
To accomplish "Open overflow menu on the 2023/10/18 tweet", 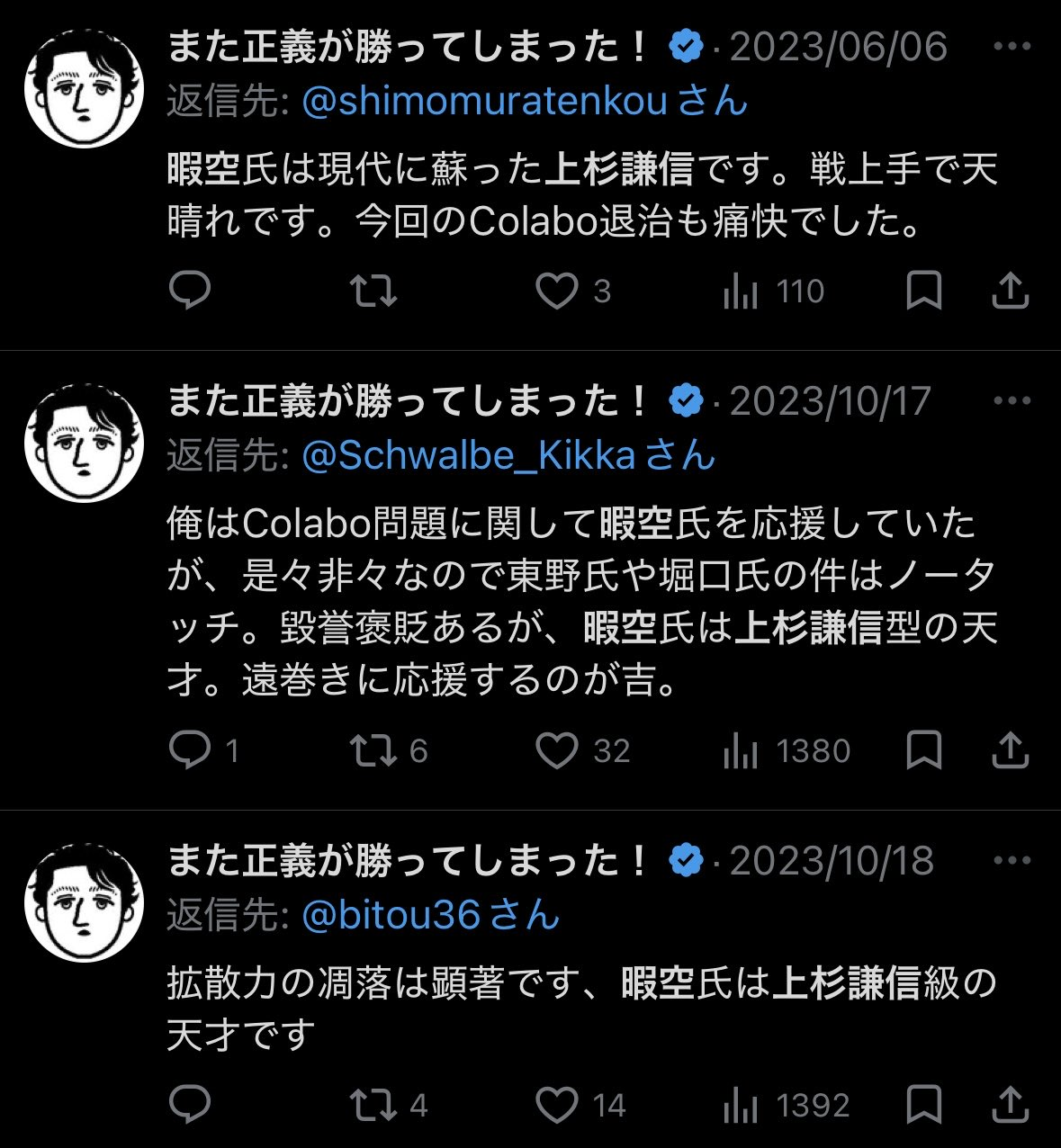I will pyautogui.click(x=1012, y=861).
